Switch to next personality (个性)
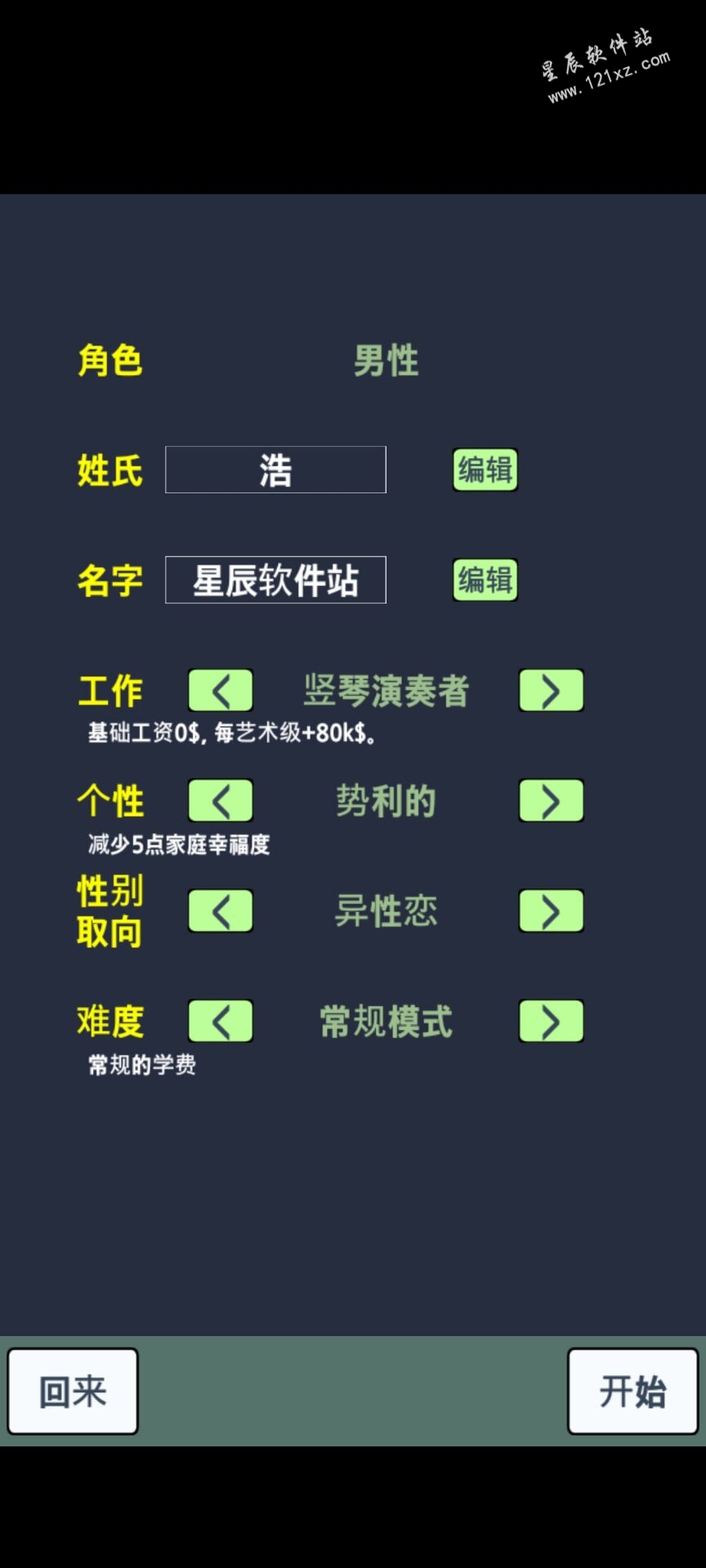Screen dimensions: 706x1568 (x=551, y=801)
